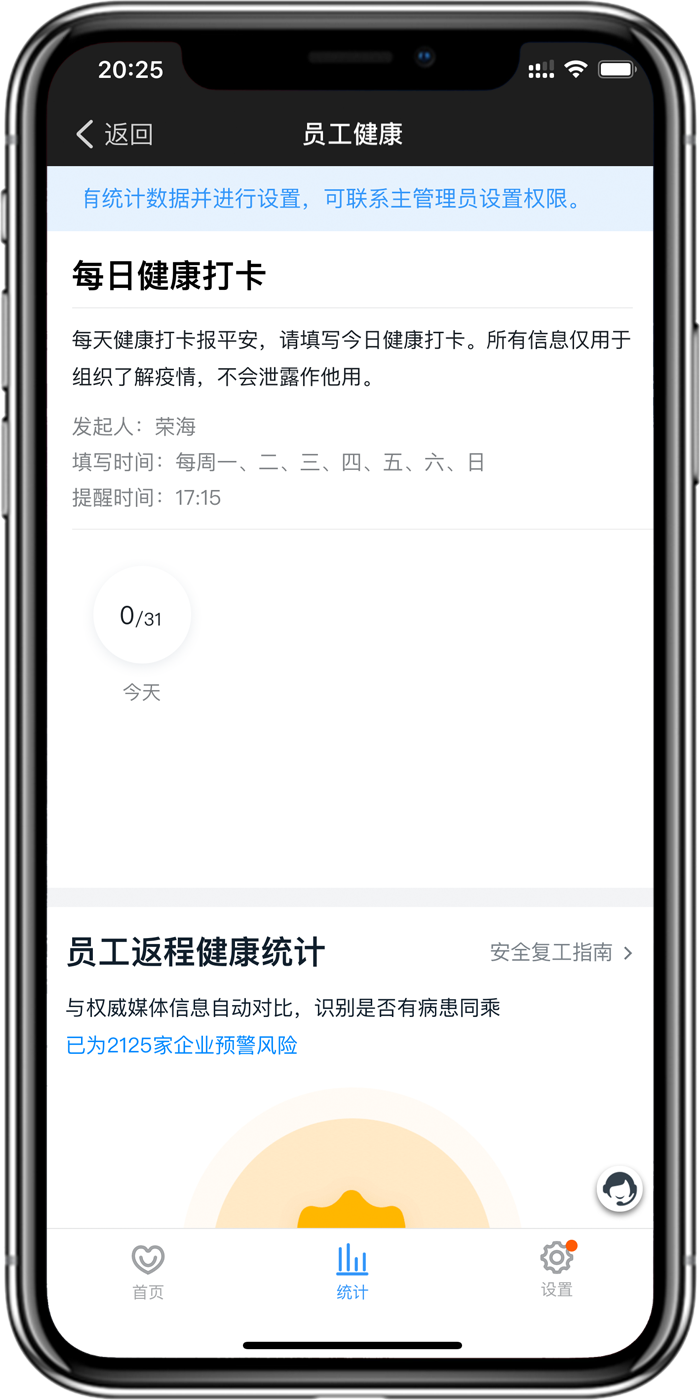This screenshot has height=1400, width=700.
Task: Open today's 0/31 check-in count
Action: pyautogui.click(x=141, y=616)
